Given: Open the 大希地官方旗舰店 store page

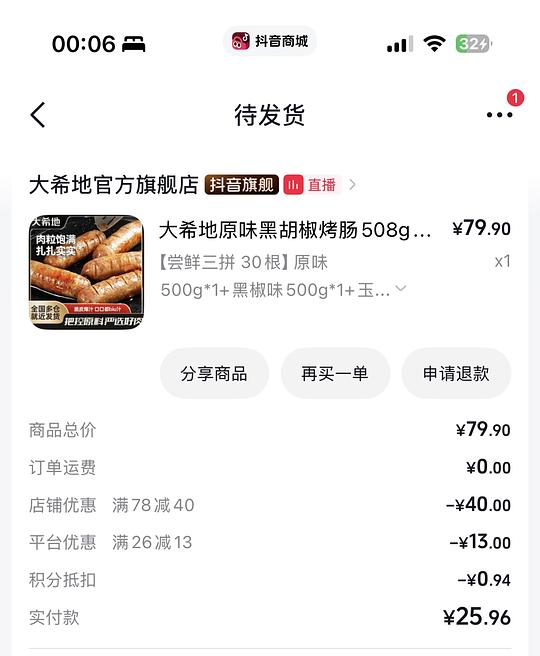Looking at the screenshot, I should [113, 184].
